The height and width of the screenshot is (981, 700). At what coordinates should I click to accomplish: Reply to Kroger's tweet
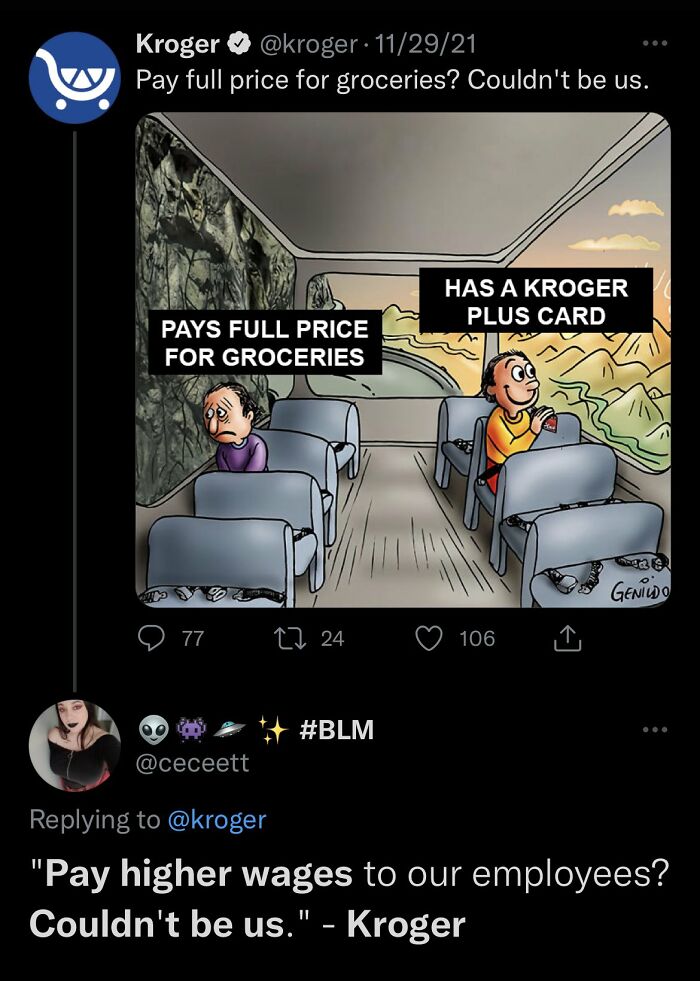coord(152,637)
